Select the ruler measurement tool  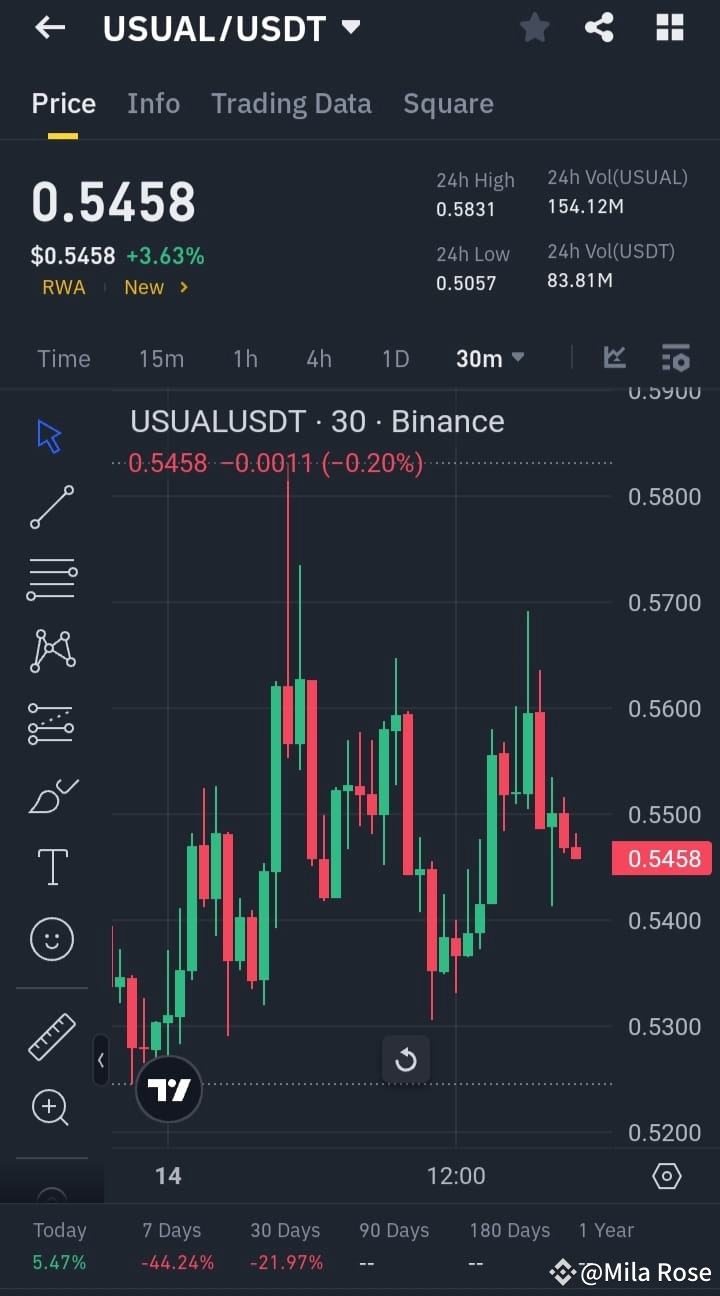pyautogui.click(x=51, y=1037)
